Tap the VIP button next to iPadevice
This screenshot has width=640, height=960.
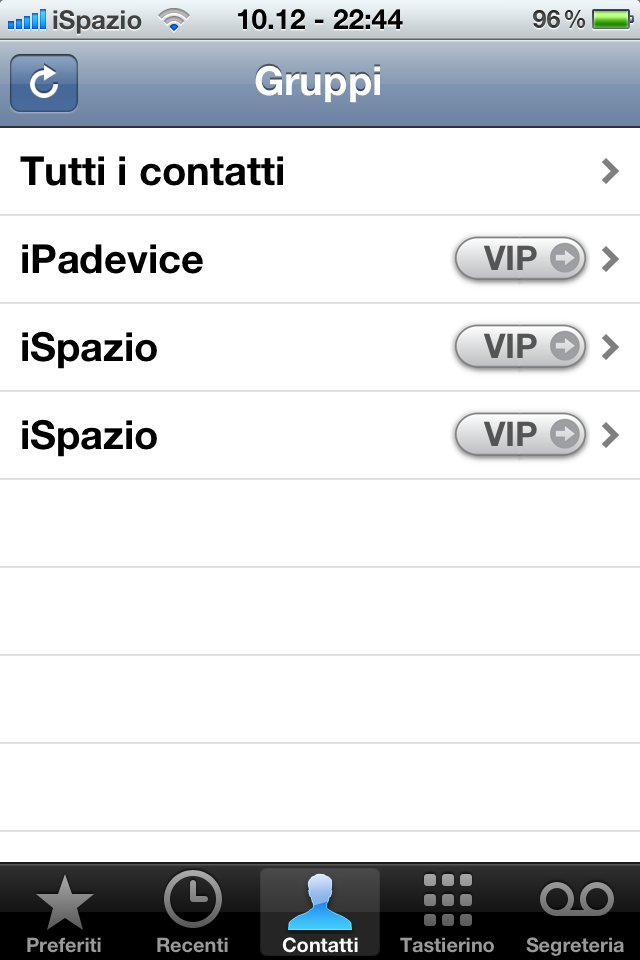click(x=520, y=260)
